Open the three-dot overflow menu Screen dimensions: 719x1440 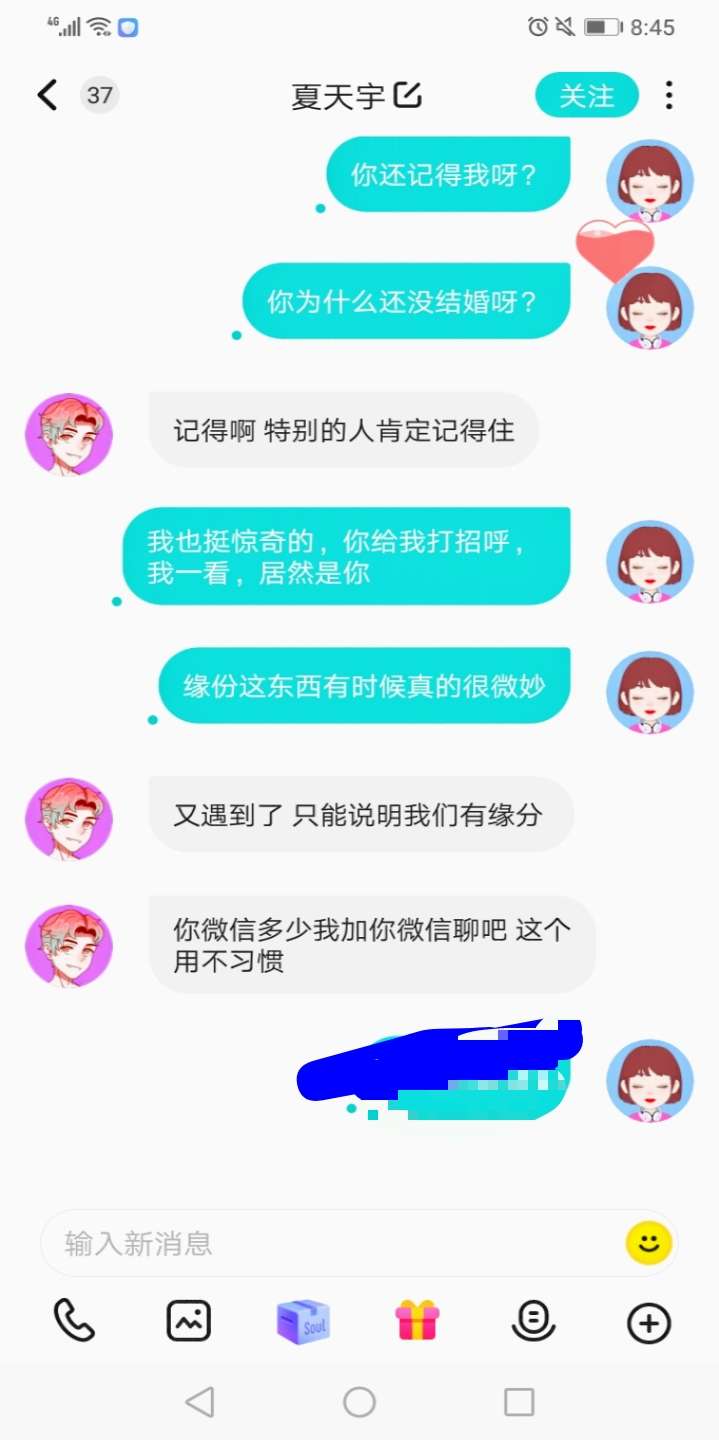tap(669, 96)
